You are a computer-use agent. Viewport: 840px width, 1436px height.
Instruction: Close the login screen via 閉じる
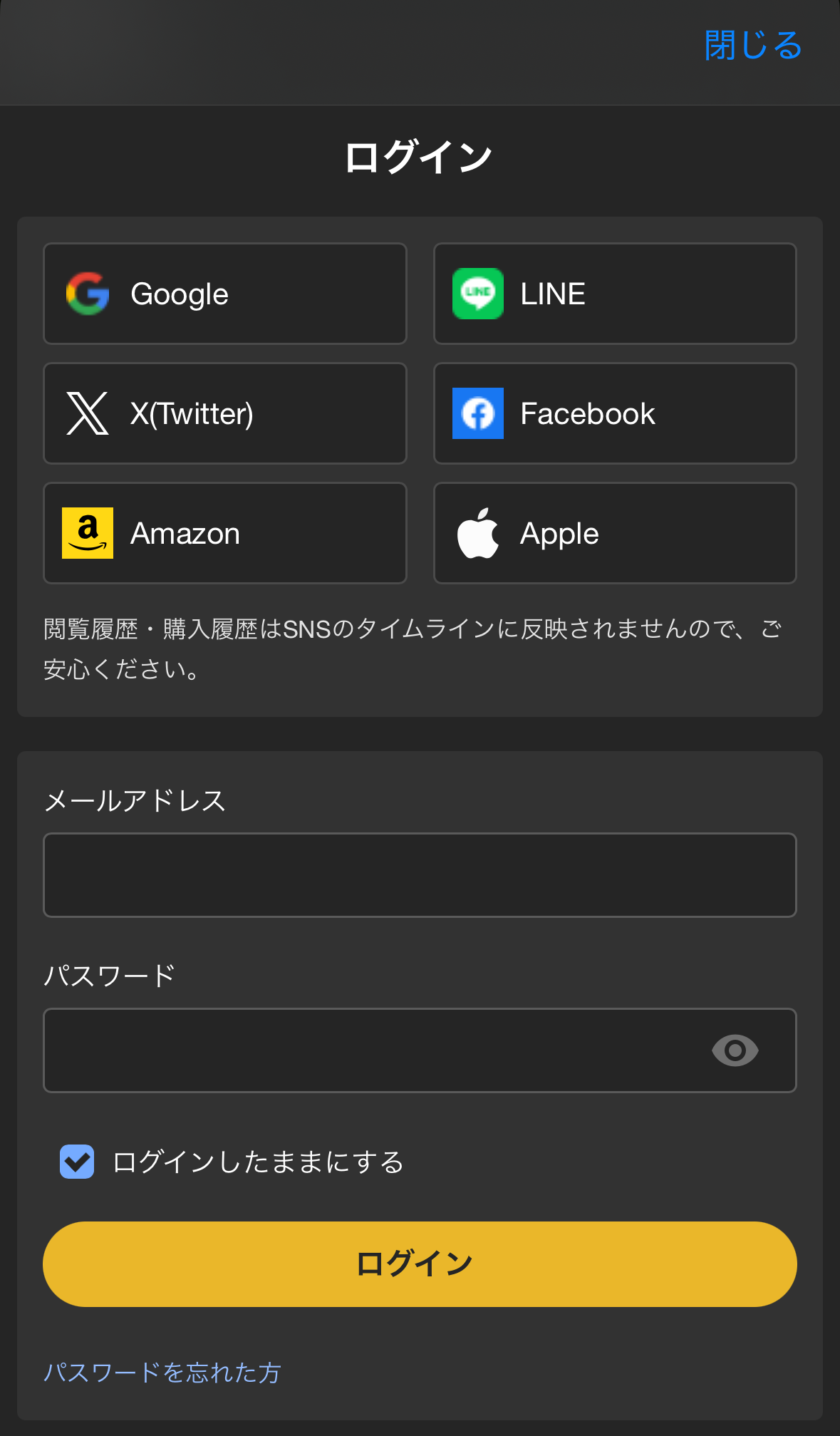coord(752,46)
